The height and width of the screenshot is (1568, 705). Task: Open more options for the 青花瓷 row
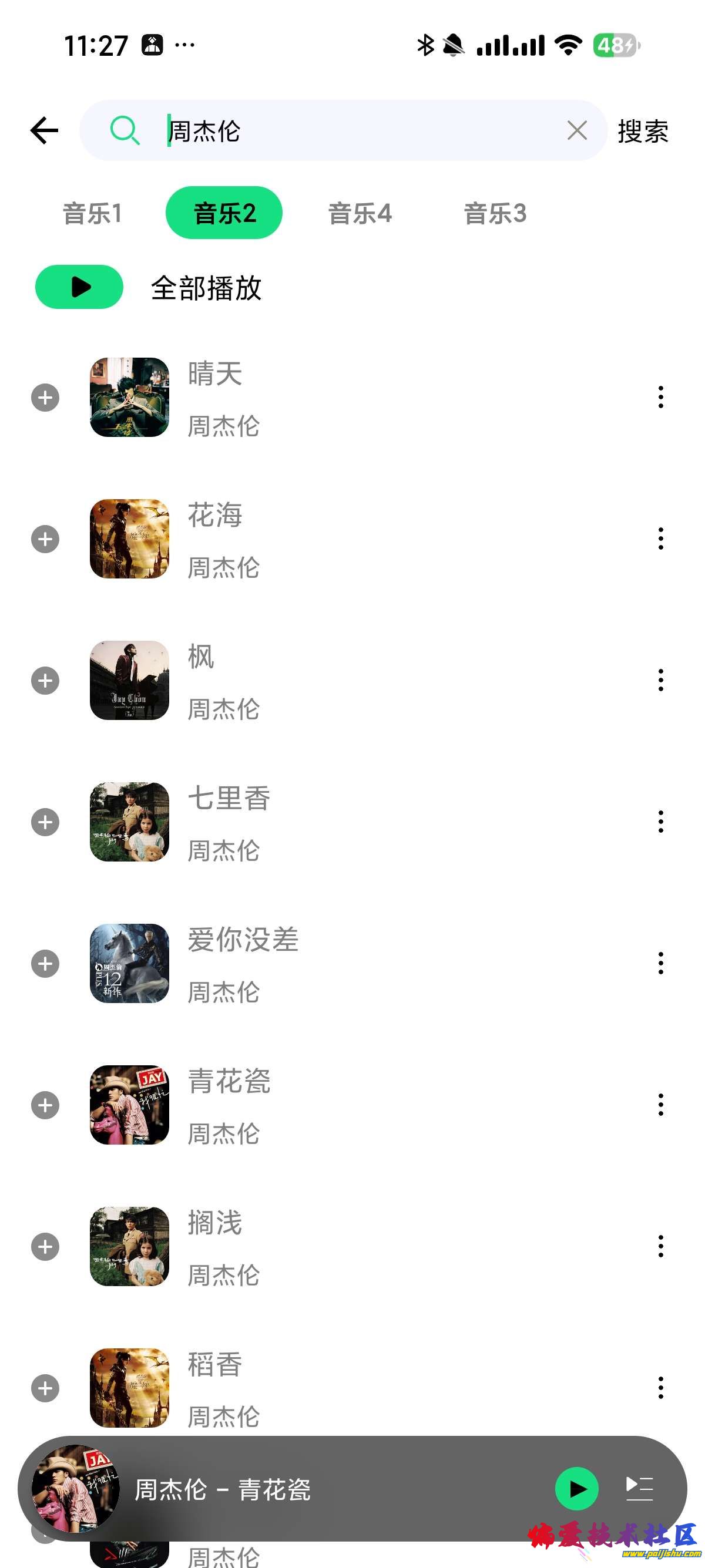660,1105
